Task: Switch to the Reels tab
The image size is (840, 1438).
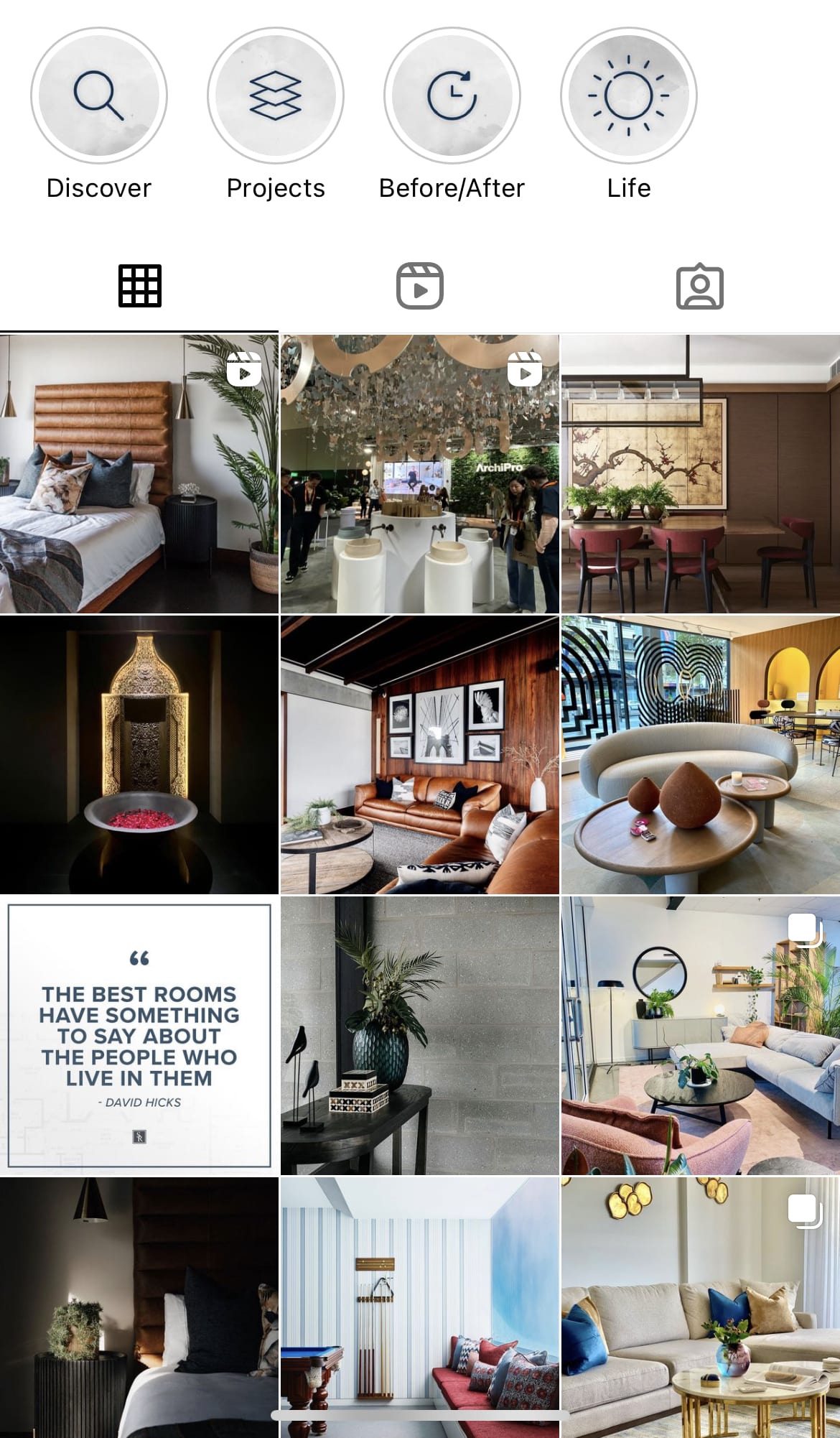Action: tap(420, 286)
